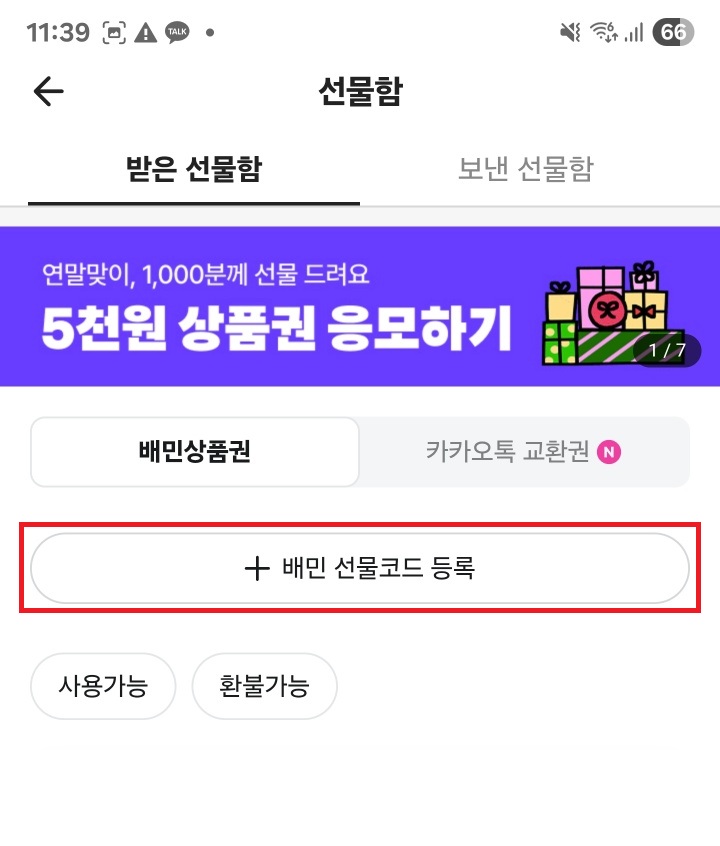The image size is (720, 846).
Task: Select the 배민상품권 segment
Action: (195, 451)
